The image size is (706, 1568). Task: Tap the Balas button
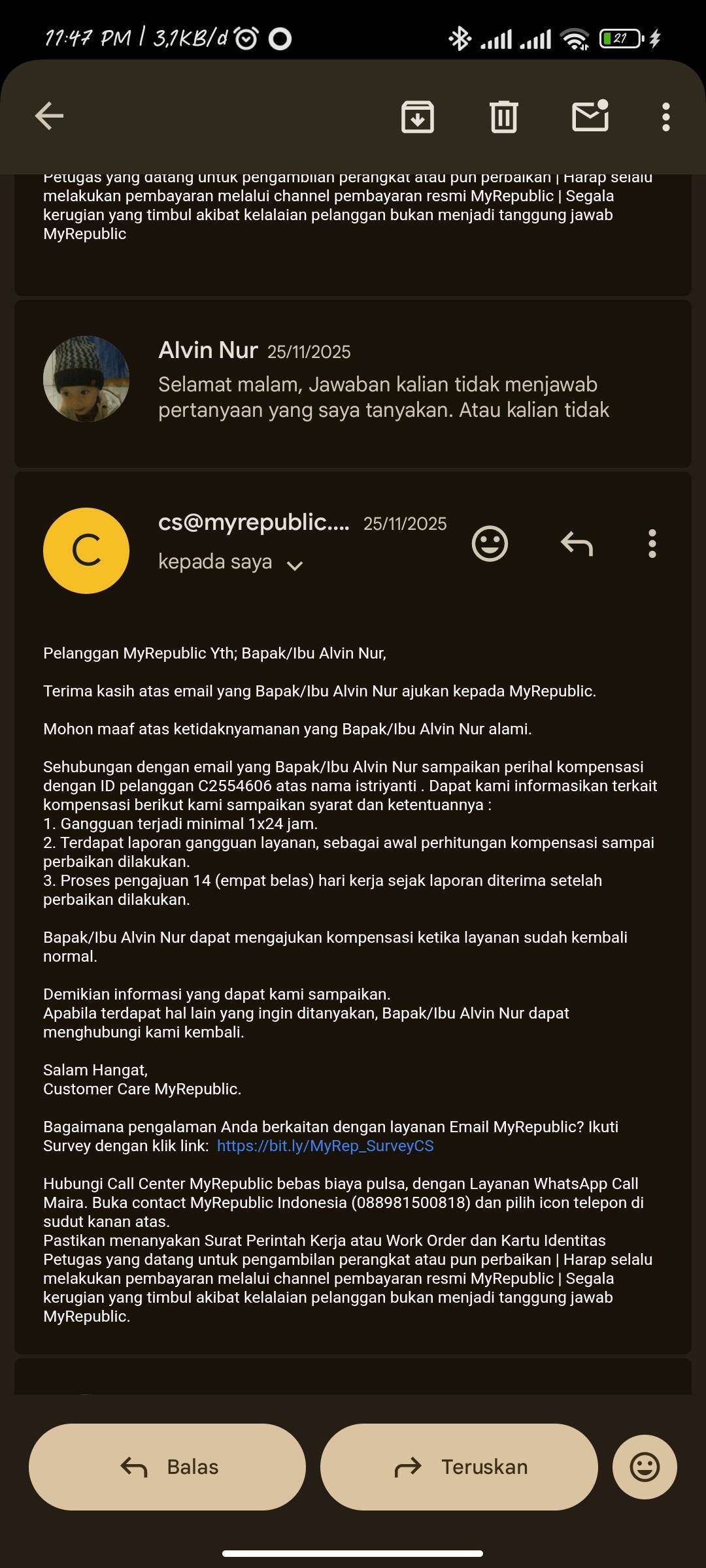point(167,1467)
